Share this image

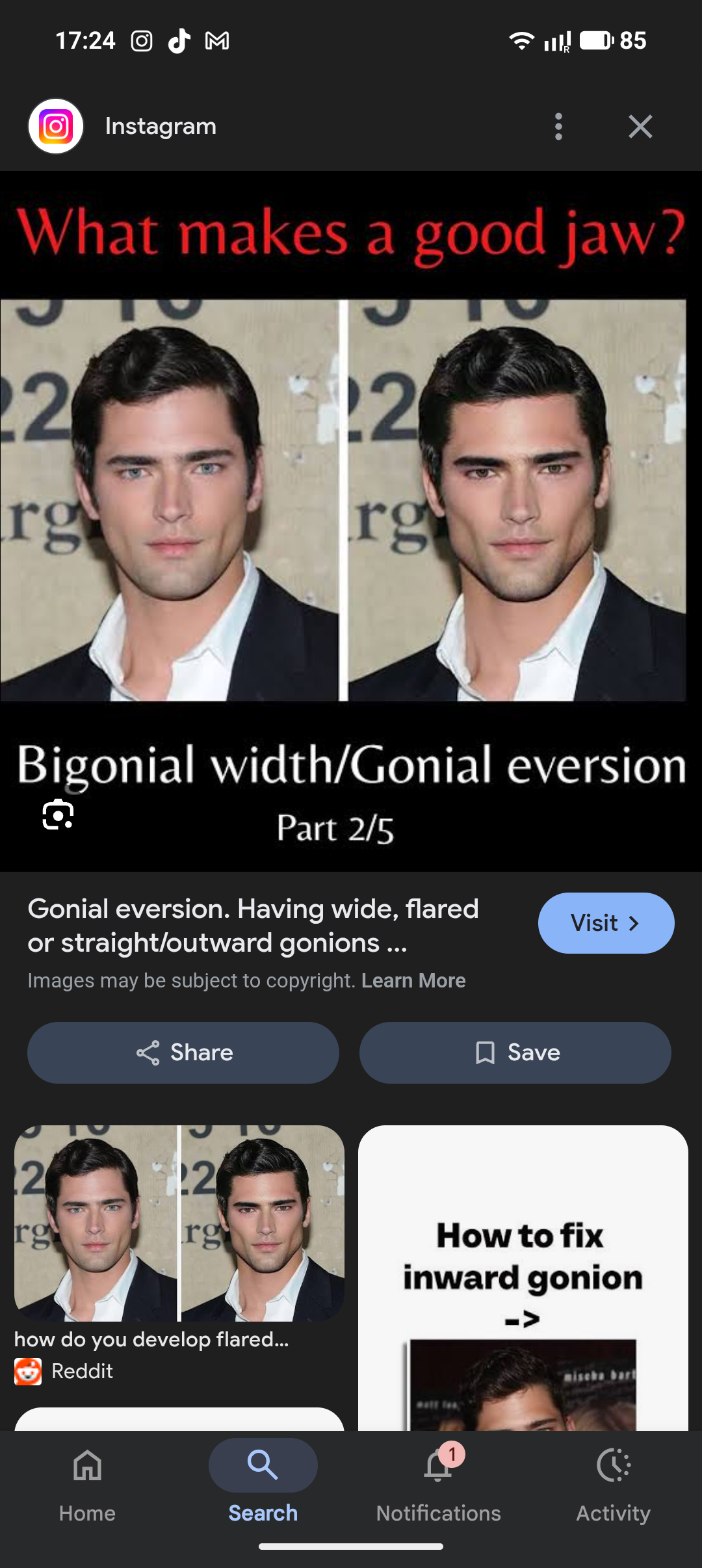(183, 1052)
